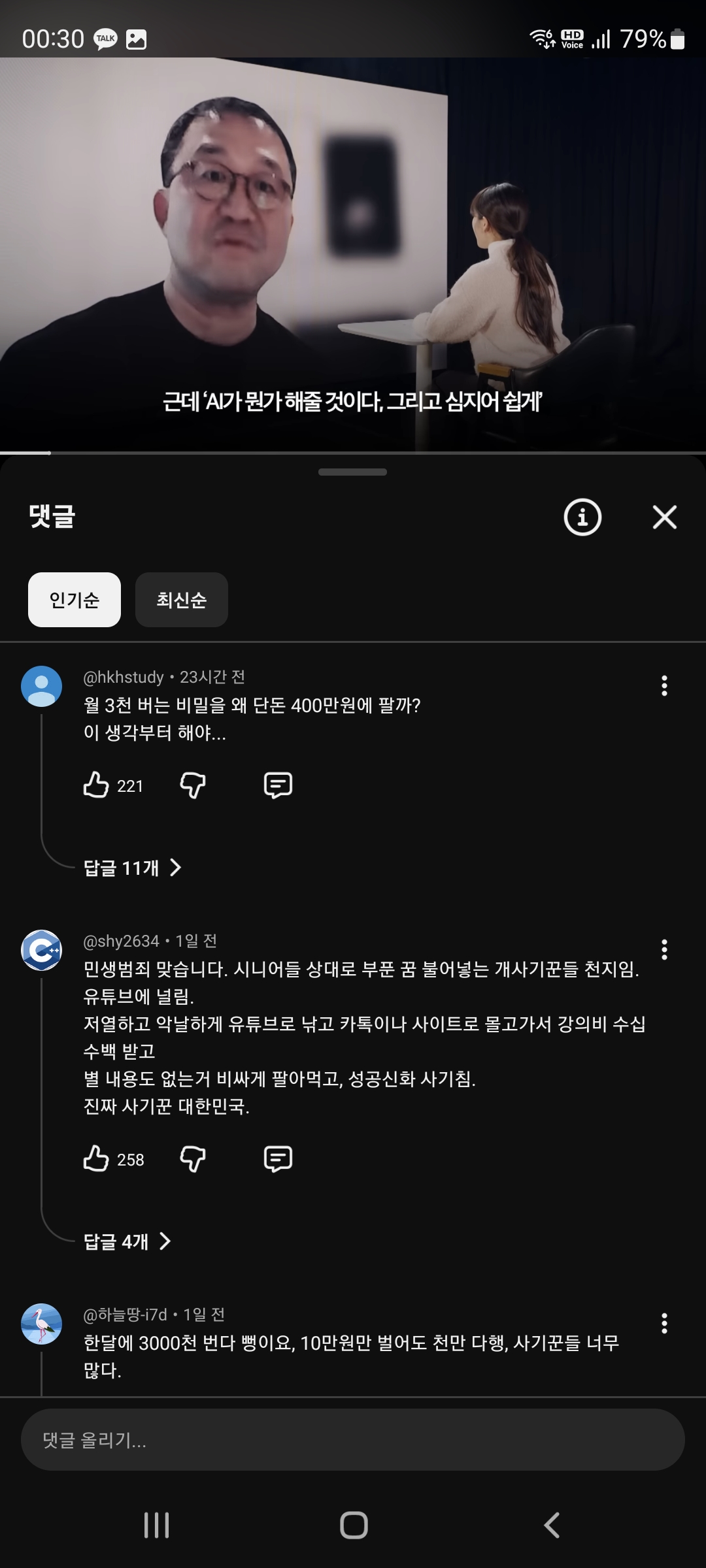Image resolution: width=706 pixels, height=1568 pixels.
Task: Like the comment by @shy2634
Action: click(x=96, y=1158)
